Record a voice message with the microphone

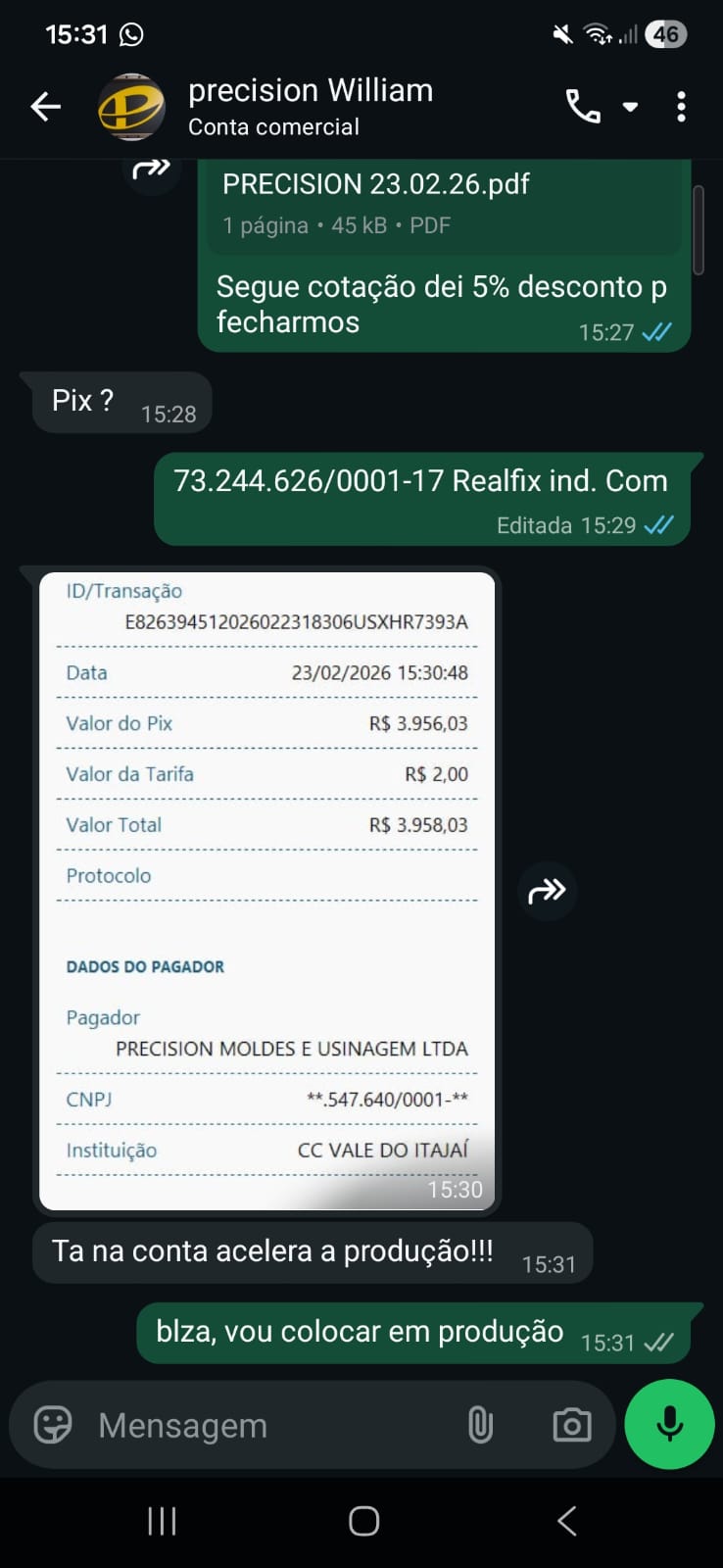pos(670,1424)
